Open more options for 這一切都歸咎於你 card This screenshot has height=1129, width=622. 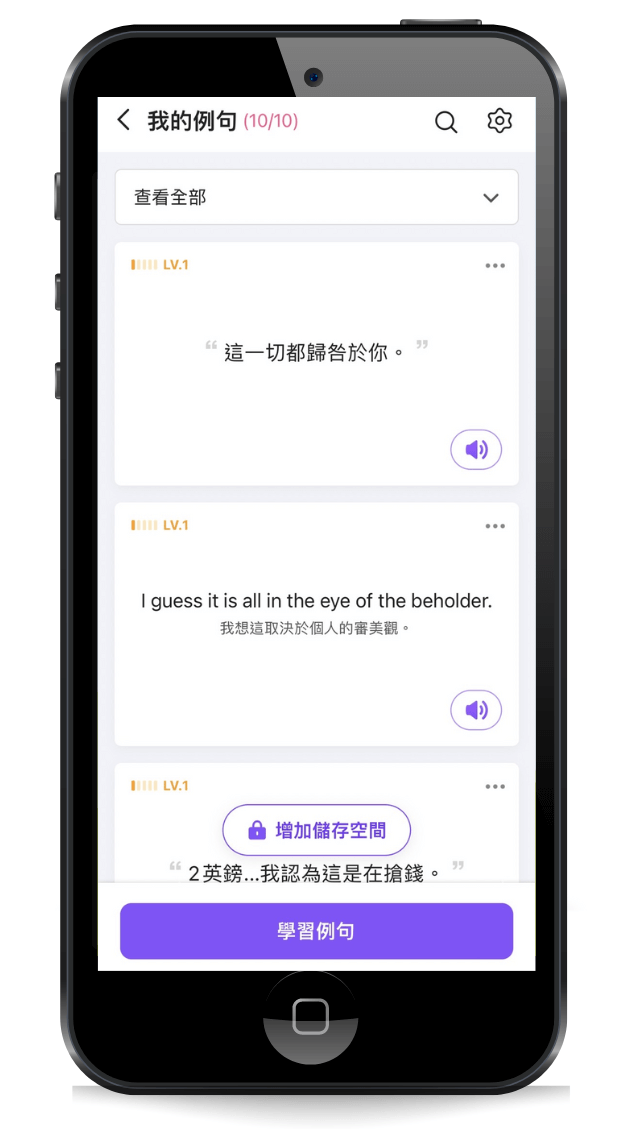click(495, 266)
